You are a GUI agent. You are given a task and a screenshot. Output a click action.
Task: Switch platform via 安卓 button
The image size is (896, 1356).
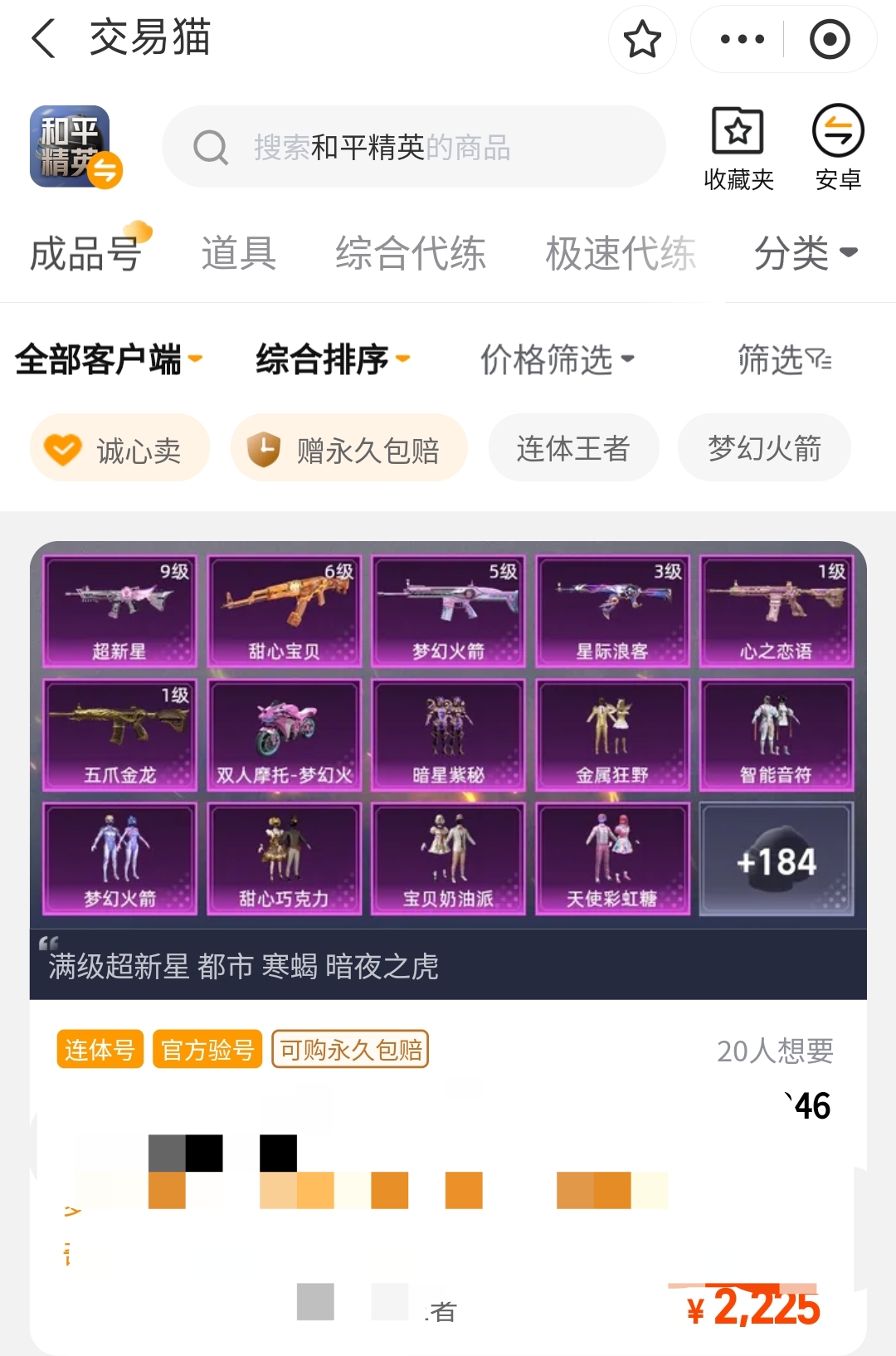(x=838, y=147)
